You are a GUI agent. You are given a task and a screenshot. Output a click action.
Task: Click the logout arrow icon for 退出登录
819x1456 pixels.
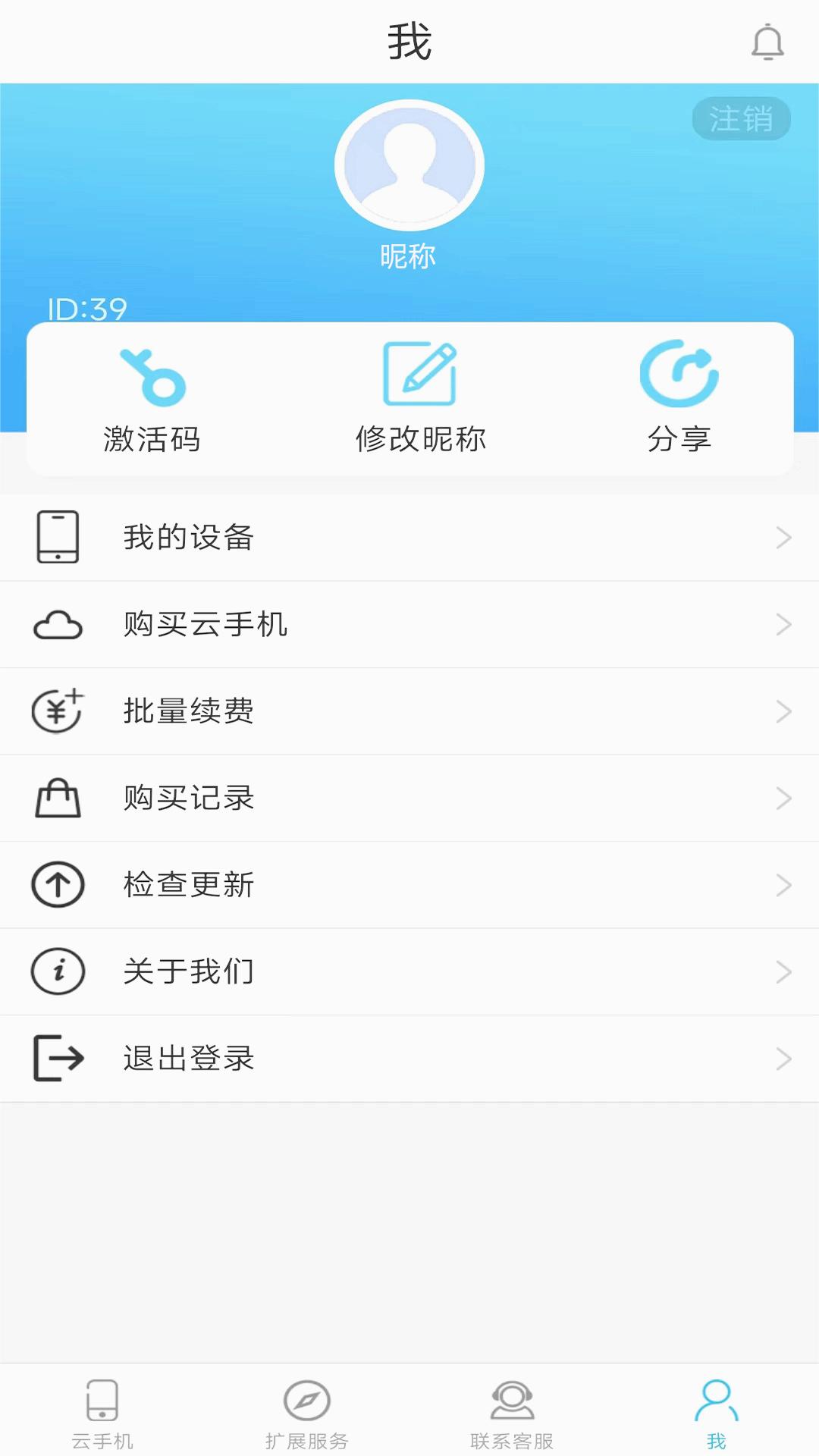[57, 1059]
